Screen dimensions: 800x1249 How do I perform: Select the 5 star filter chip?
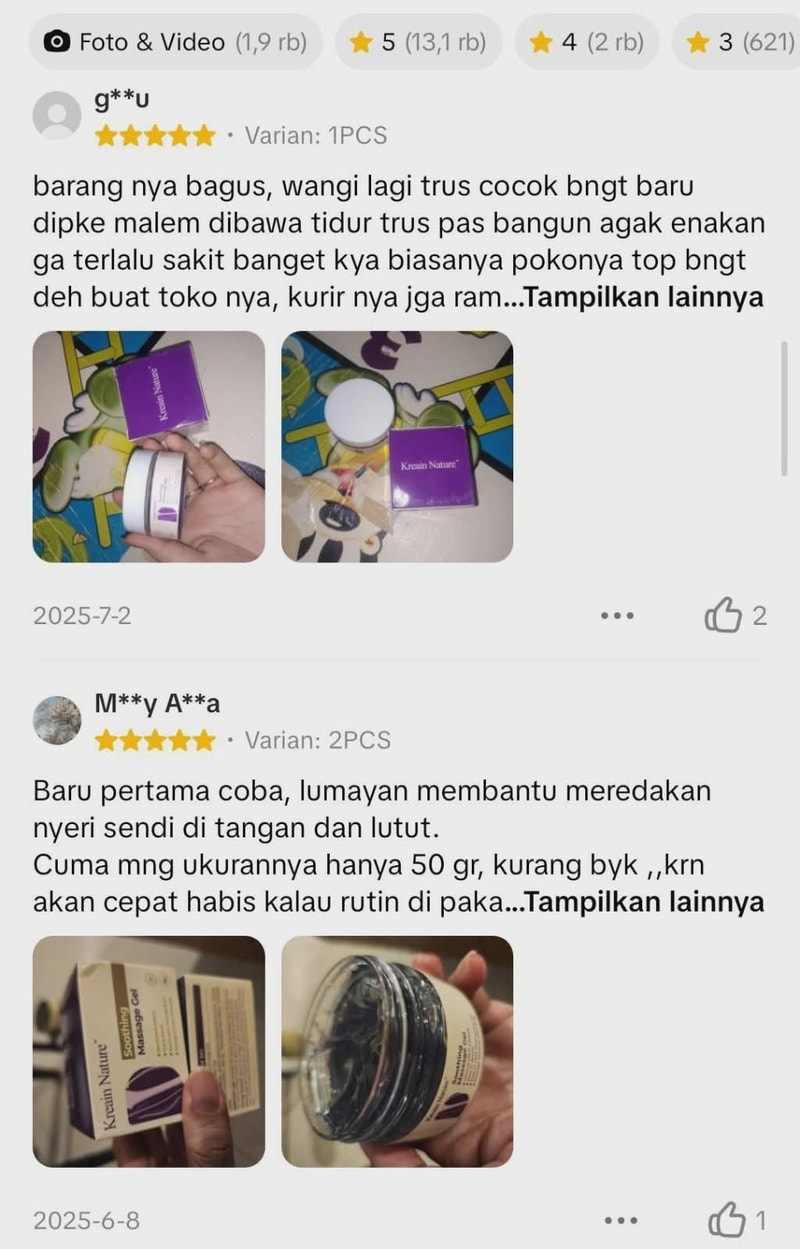417,42
